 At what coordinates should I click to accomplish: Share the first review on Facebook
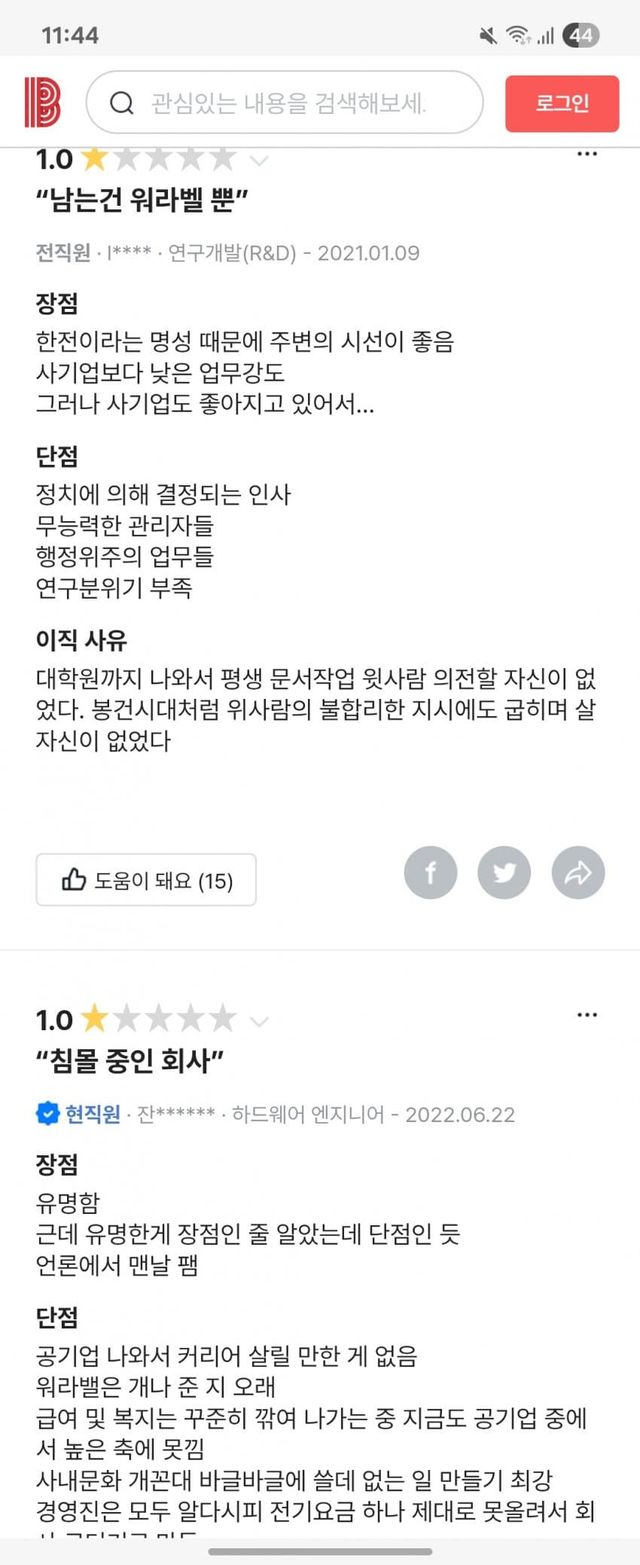tap(430, 873)
